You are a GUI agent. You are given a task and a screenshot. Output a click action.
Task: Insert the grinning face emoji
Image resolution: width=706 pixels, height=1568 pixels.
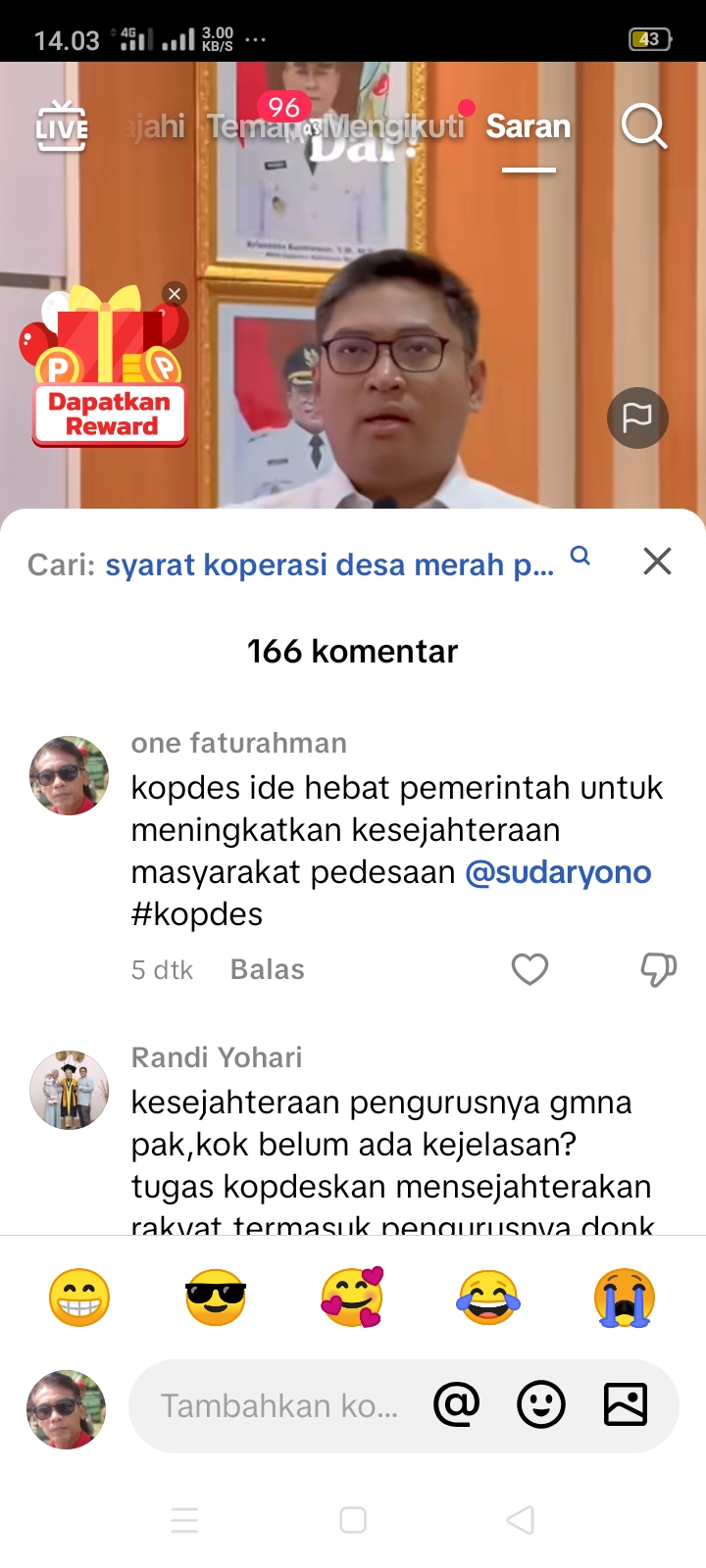79,1298
